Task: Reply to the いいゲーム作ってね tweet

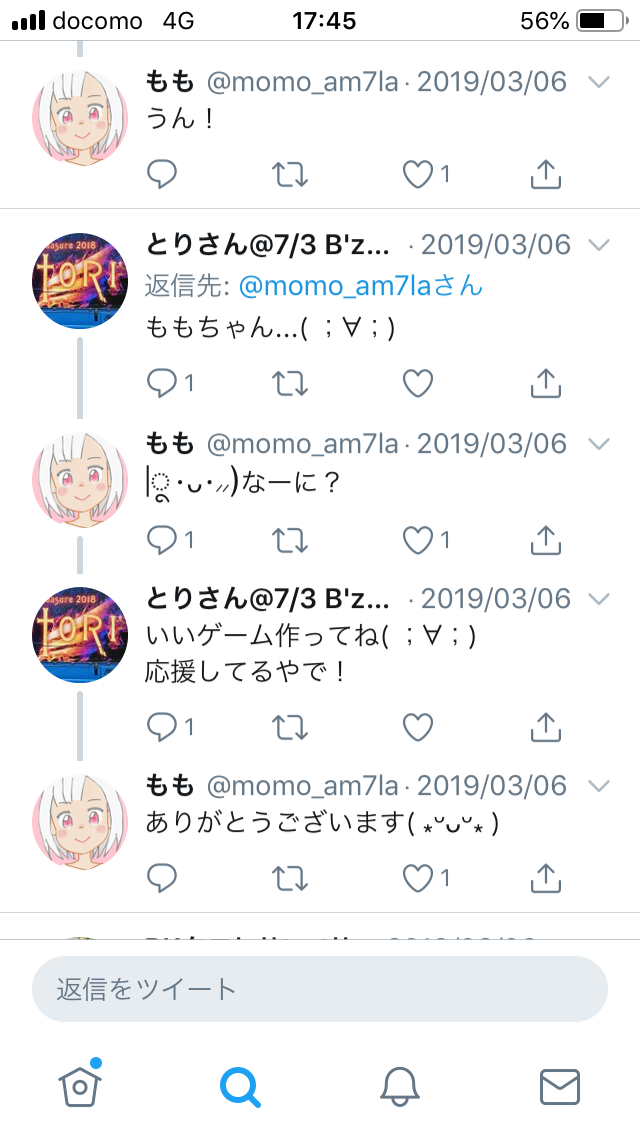Action: (x=162, y=727)
